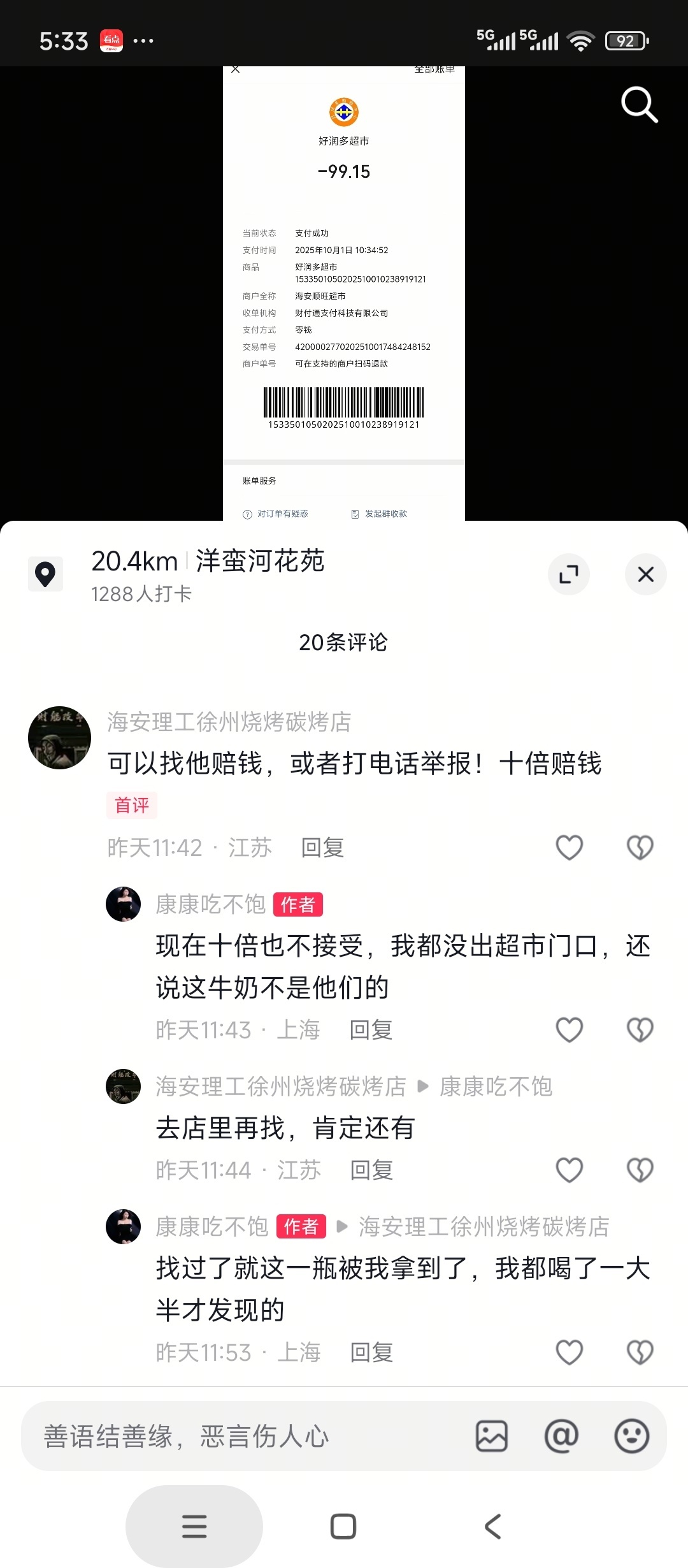
Task: Open the 洋蛮河花苑 location row
Action: (208, 574)
